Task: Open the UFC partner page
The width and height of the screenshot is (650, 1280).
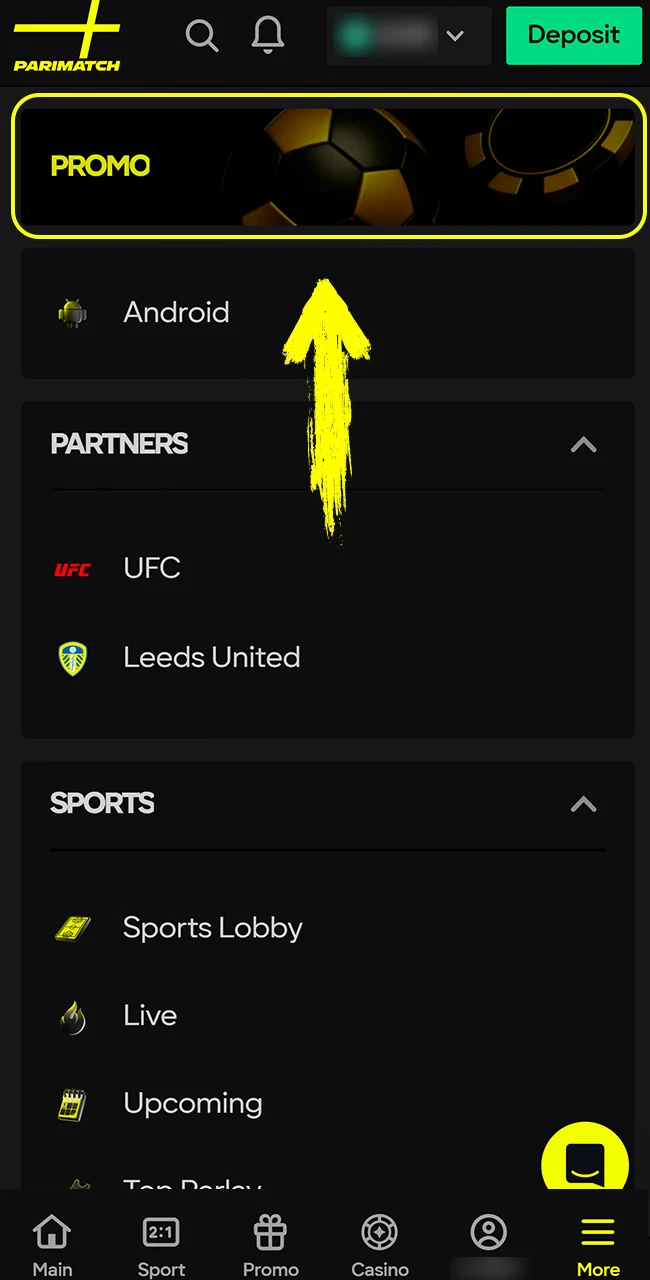Action: pyautogui.click(x=150, y=568)
